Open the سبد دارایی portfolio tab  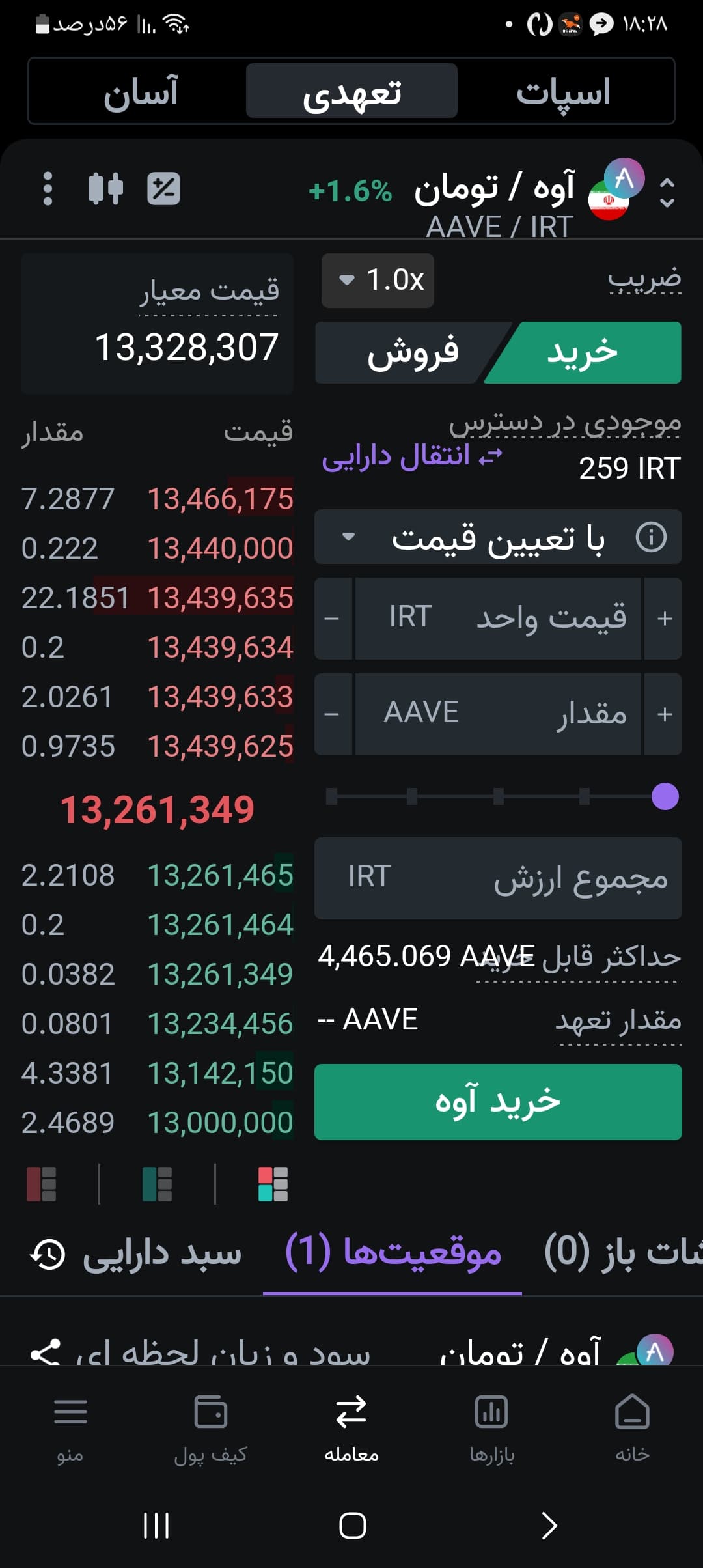tap(137, 1254)
